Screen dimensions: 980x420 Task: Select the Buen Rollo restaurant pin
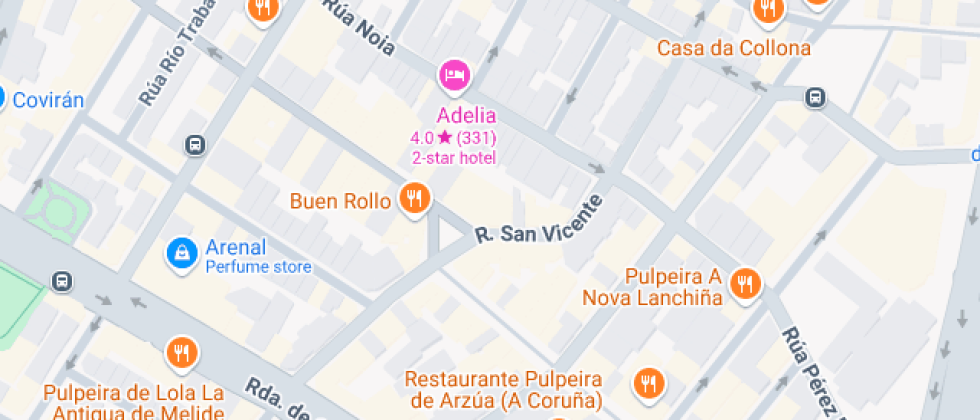coord(414,198)
